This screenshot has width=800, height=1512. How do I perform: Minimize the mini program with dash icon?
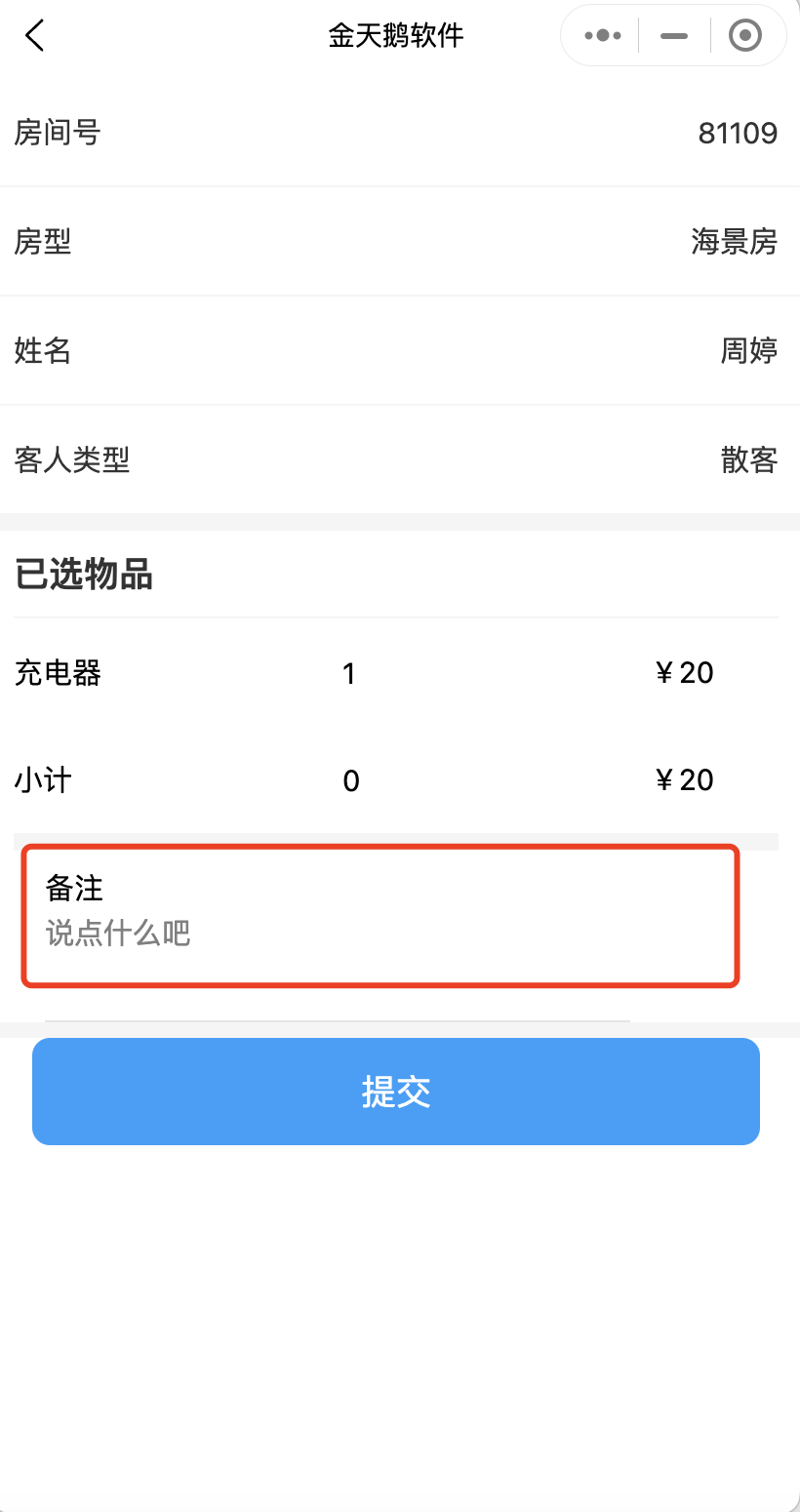click(674, 36)
